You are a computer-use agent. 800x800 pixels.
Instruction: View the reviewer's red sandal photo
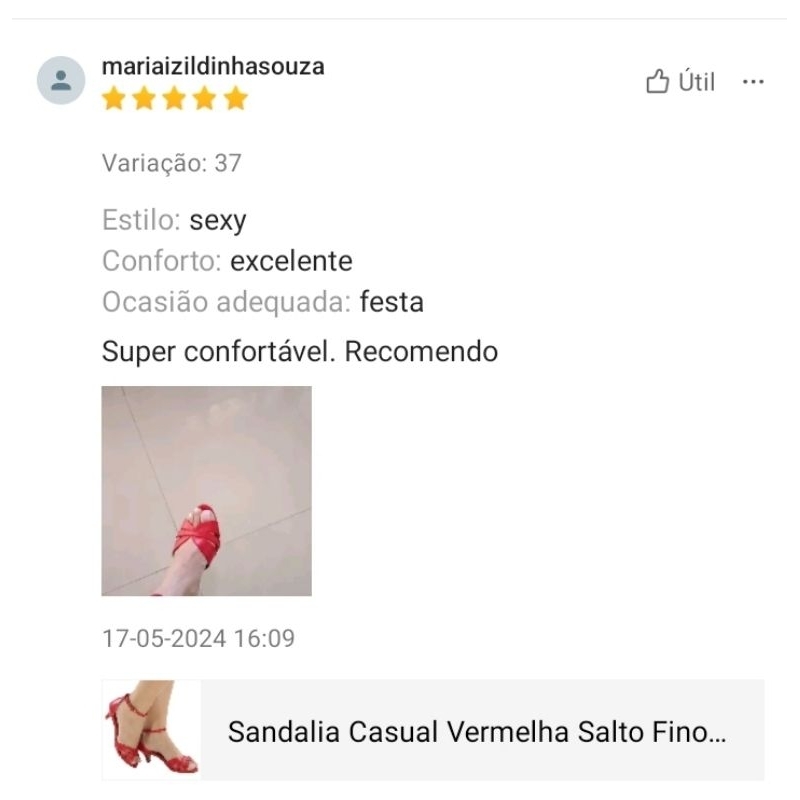pyautogui.click(x=206, y=491)
